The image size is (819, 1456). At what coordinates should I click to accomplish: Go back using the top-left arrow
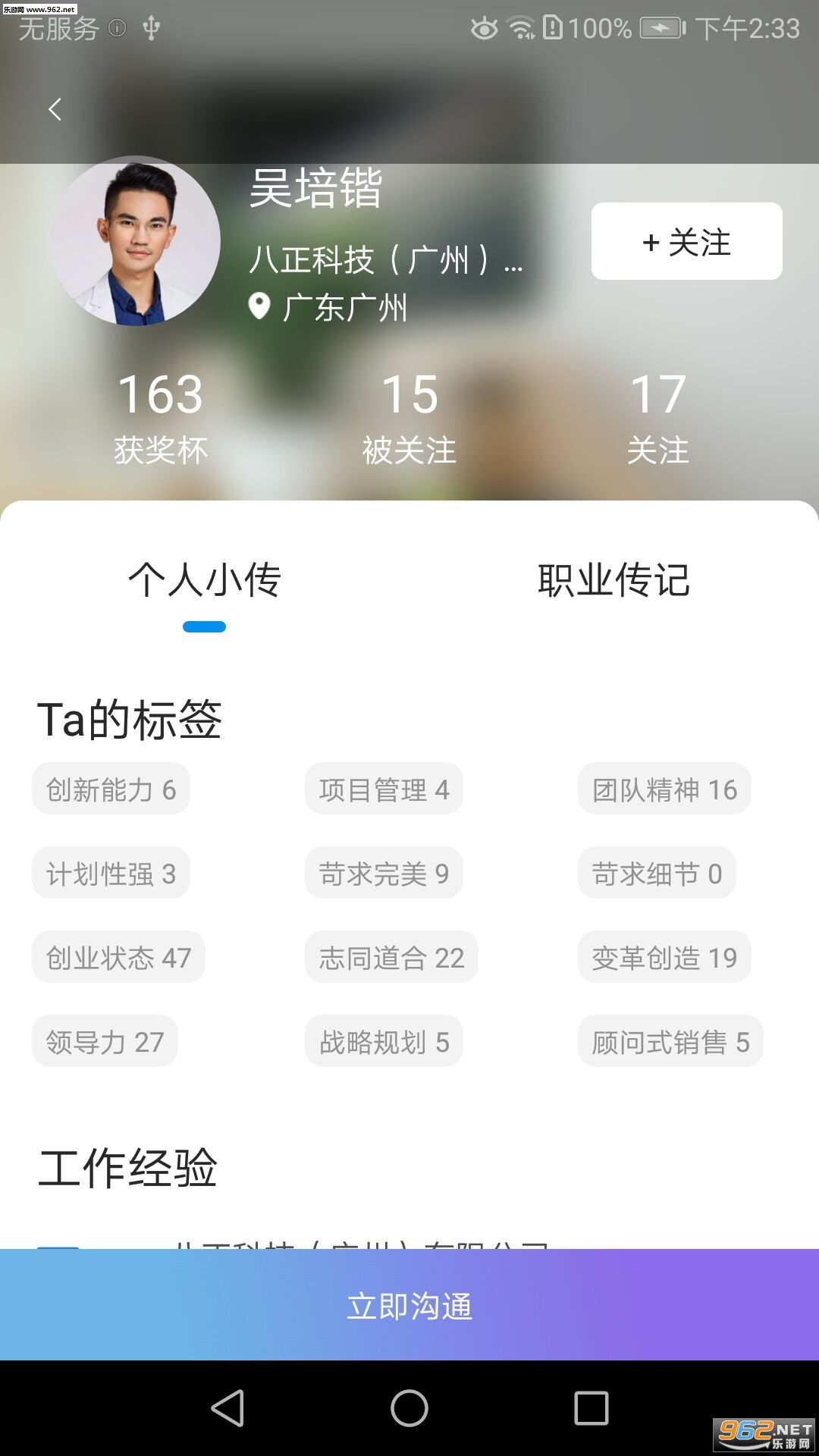coord(55,109)
